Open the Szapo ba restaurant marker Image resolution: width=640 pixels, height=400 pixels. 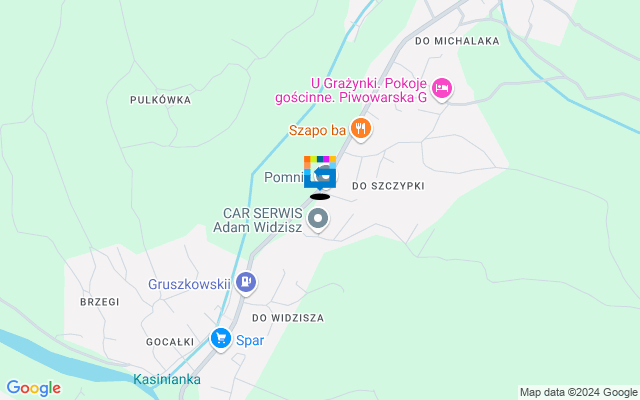tap(361, 129)
